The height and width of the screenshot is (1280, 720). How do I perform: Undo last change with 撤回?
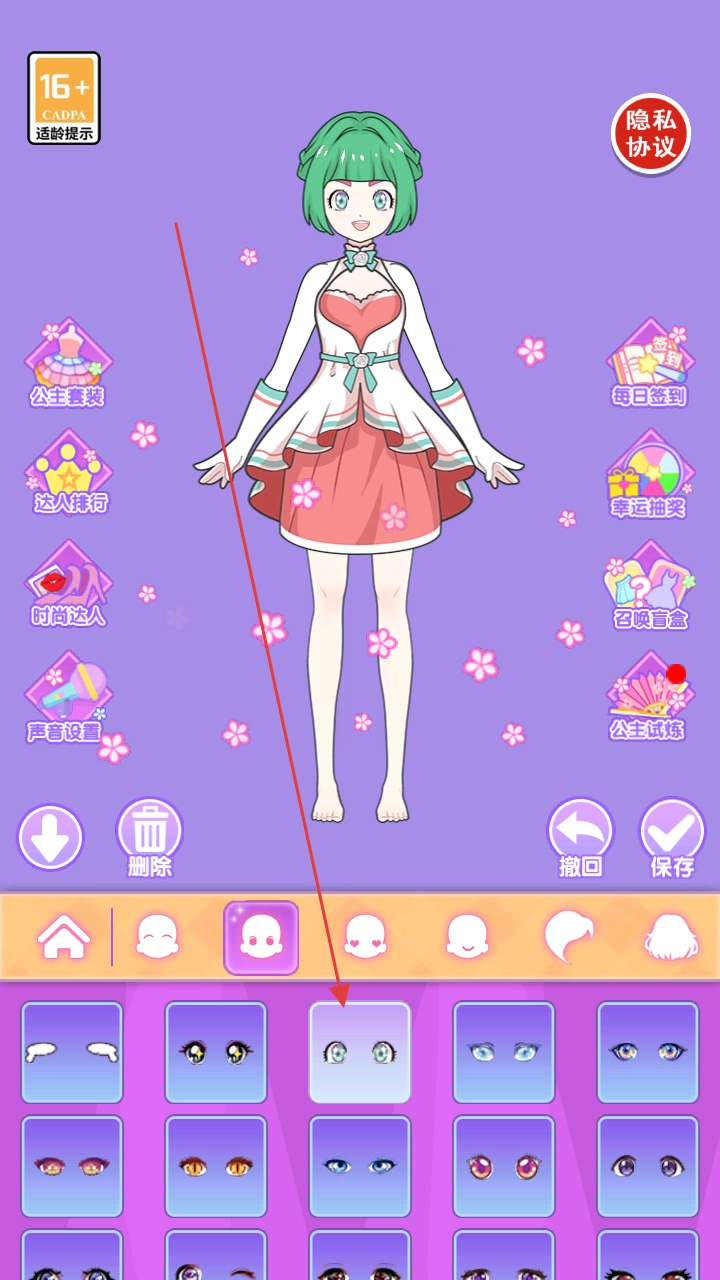pyautogui.click(x=580, y=838)
